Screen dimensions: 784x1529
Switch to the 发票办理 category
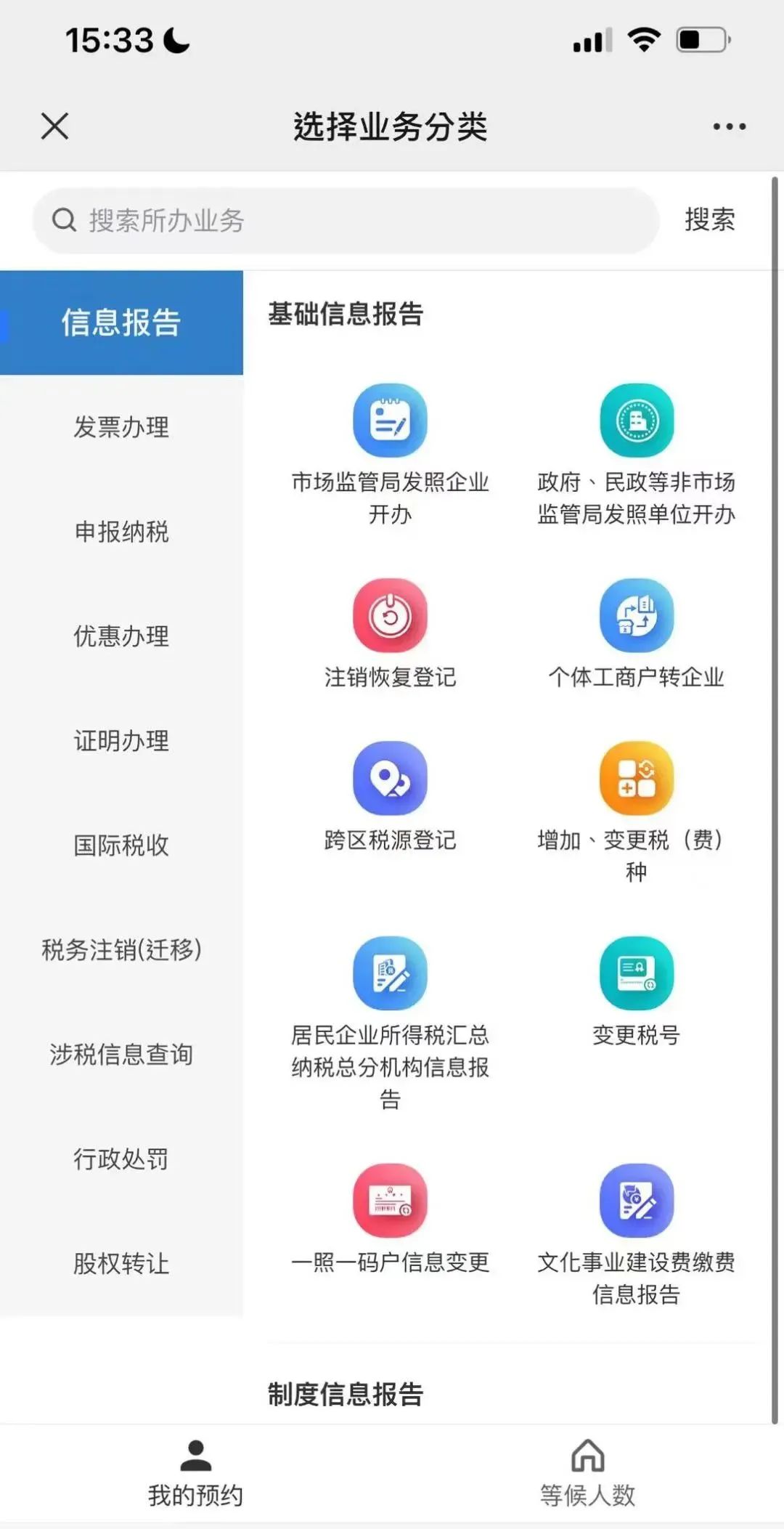[x=121, y=427]
